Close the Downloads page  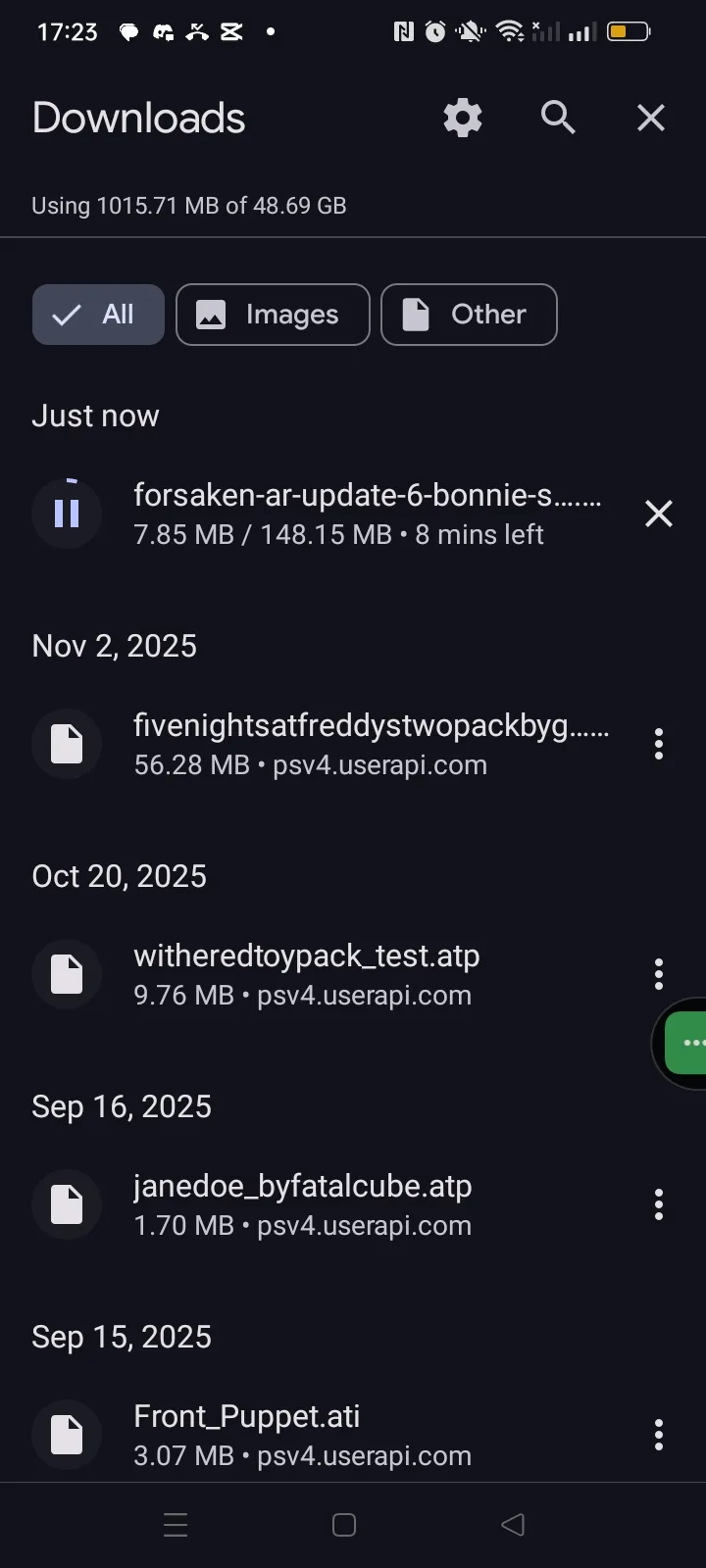[651, 118]
